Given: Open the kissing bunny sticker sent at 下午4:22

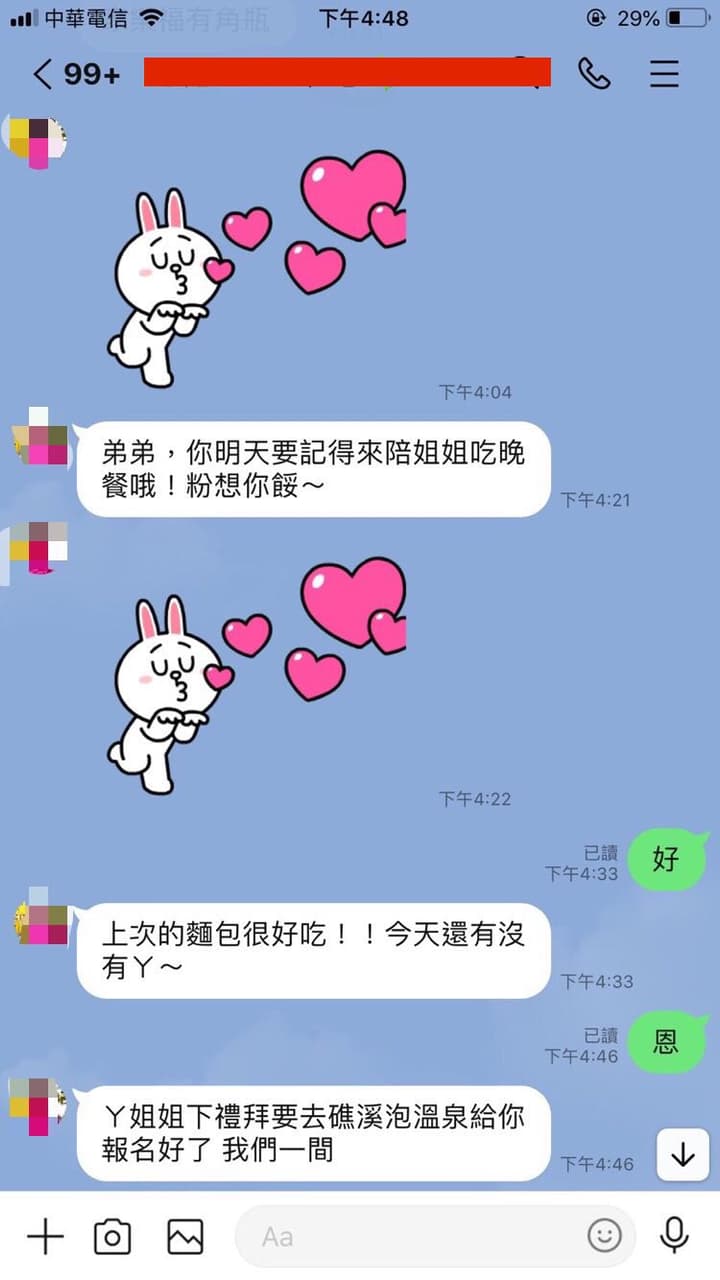Looking at the screenshot, I should click(257, 675).
